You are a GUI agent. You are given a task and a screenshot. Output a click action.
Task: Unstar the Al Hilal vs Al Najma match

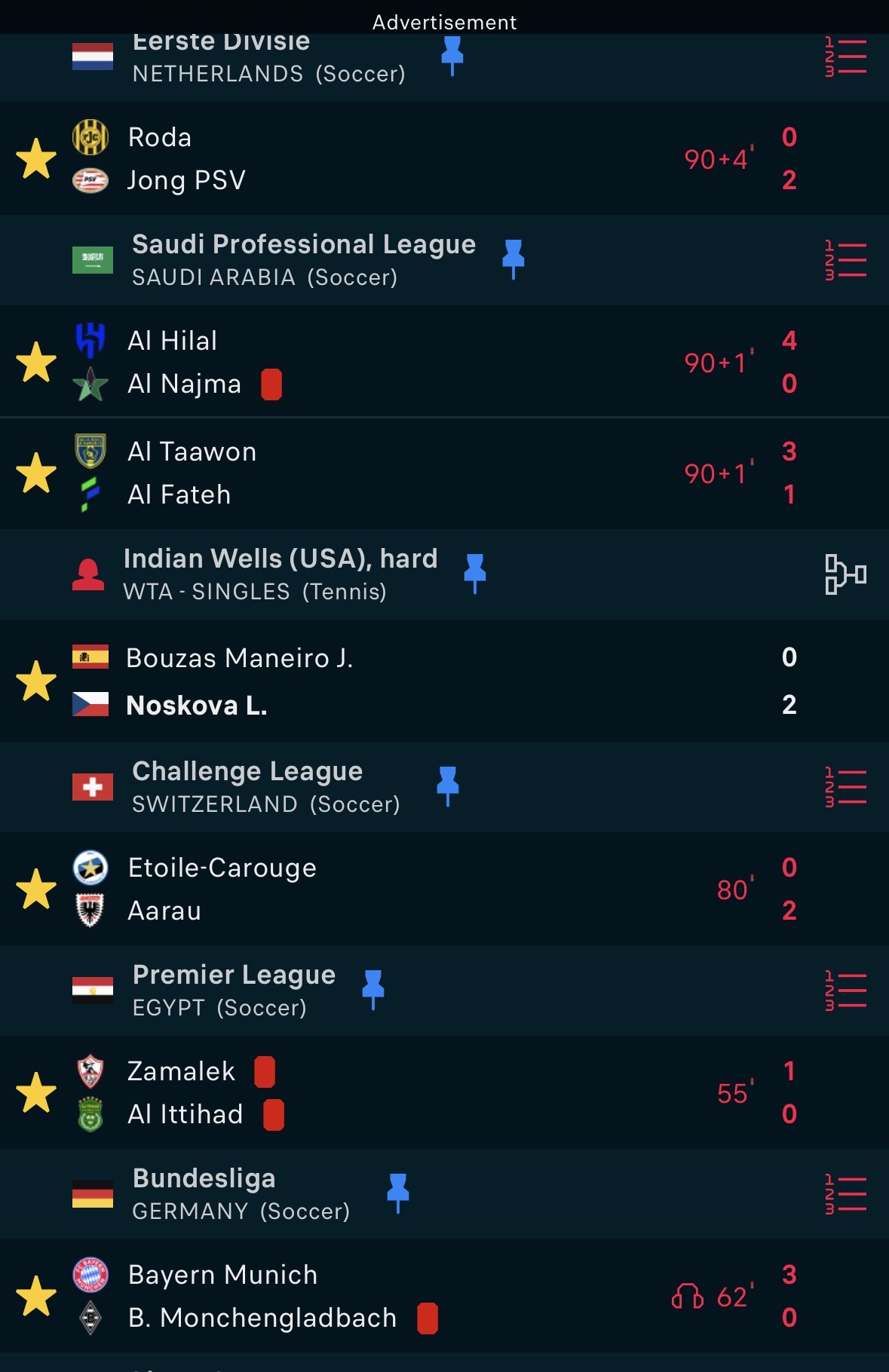click(x=36, y=363)
